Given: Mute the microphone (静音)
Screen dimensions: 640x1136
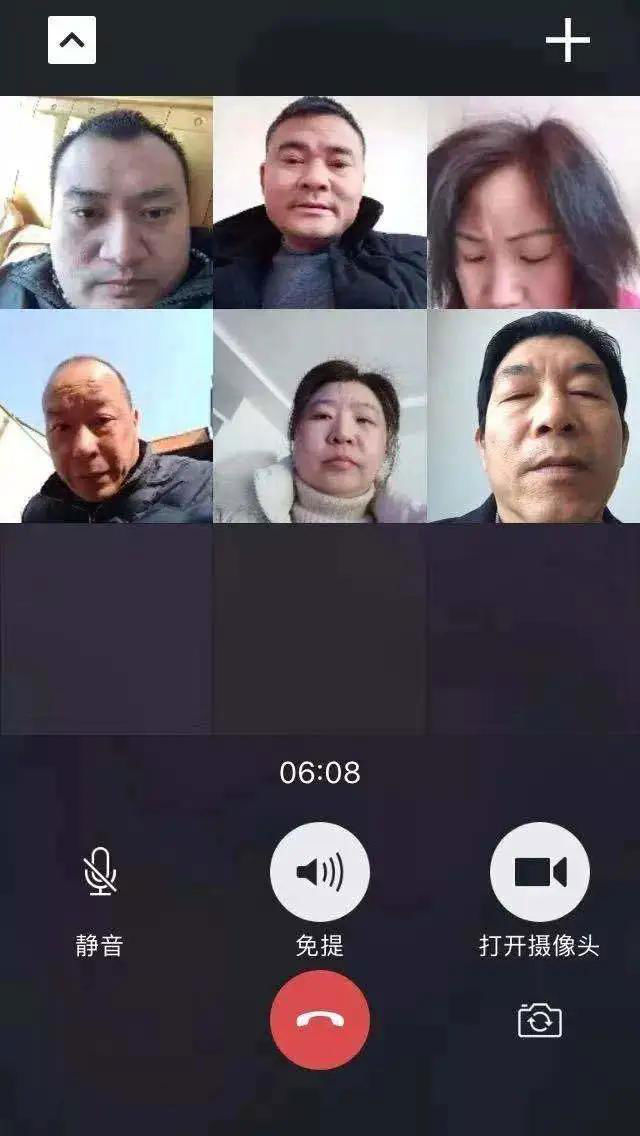Looking at the screenshot, I should [x=100, y=871].
